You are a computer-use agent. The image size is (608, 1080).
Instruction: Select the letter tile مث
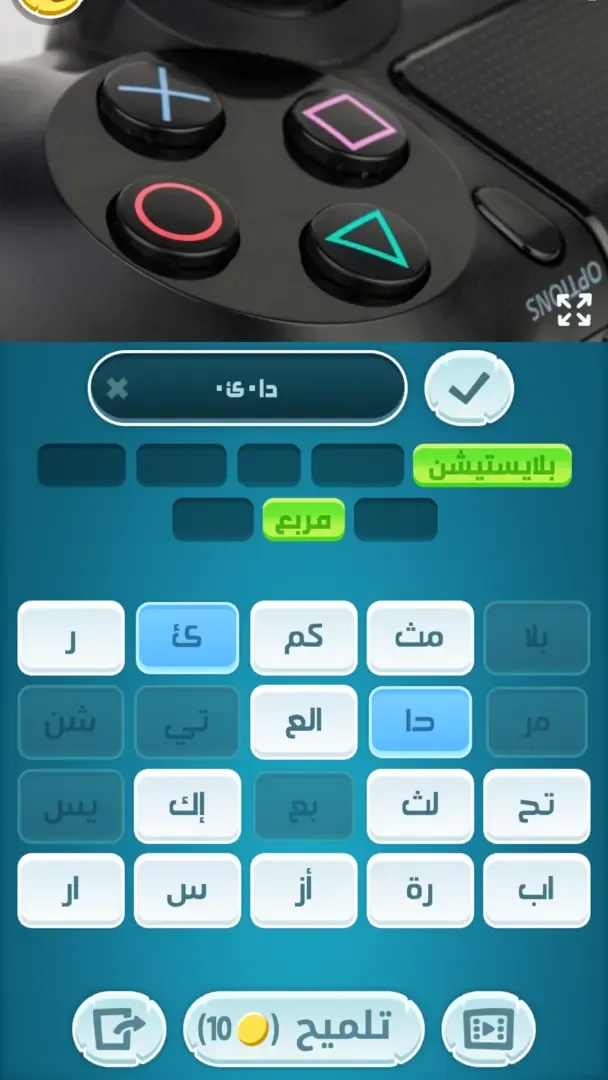coord(420,637)
